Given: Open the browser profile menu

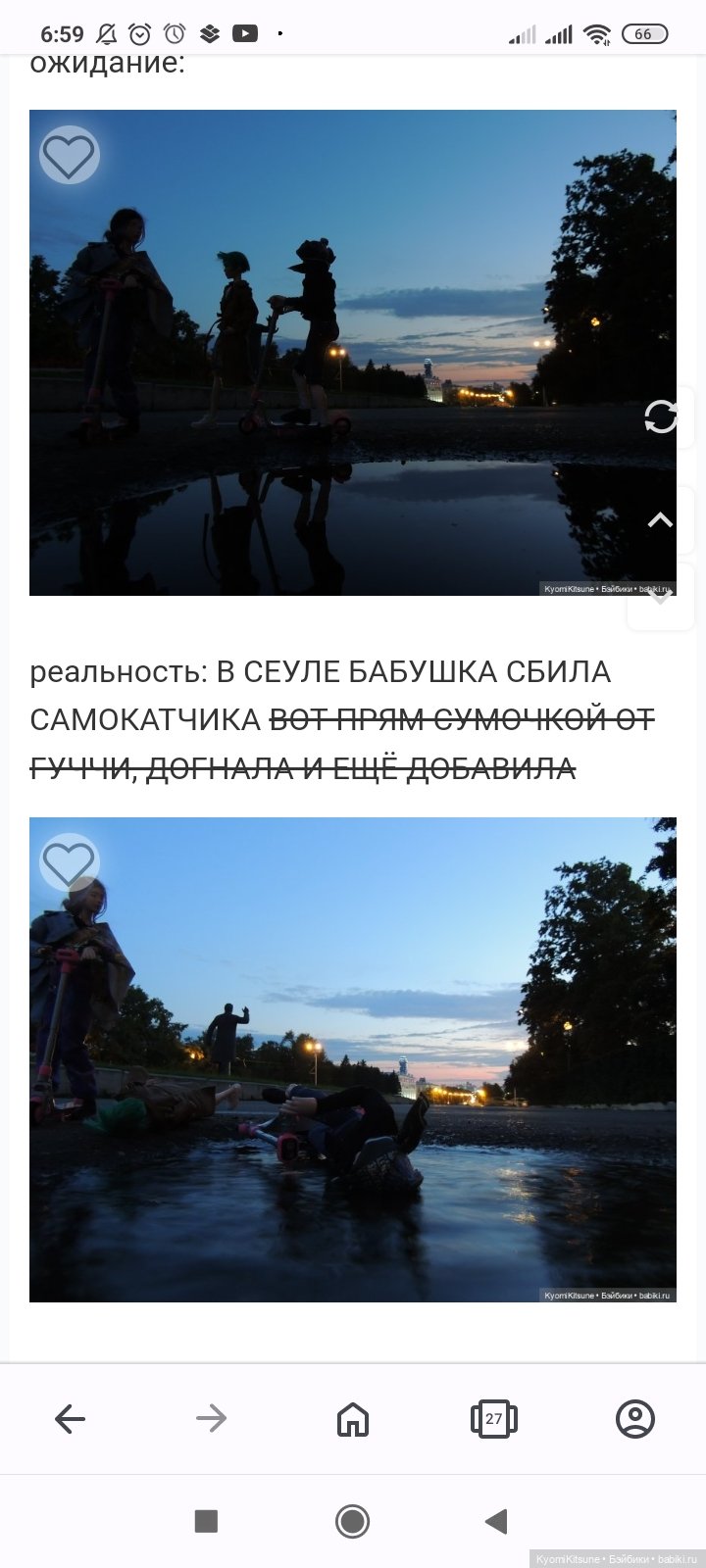Looking at the screenshot, I should coord(634,1418).
